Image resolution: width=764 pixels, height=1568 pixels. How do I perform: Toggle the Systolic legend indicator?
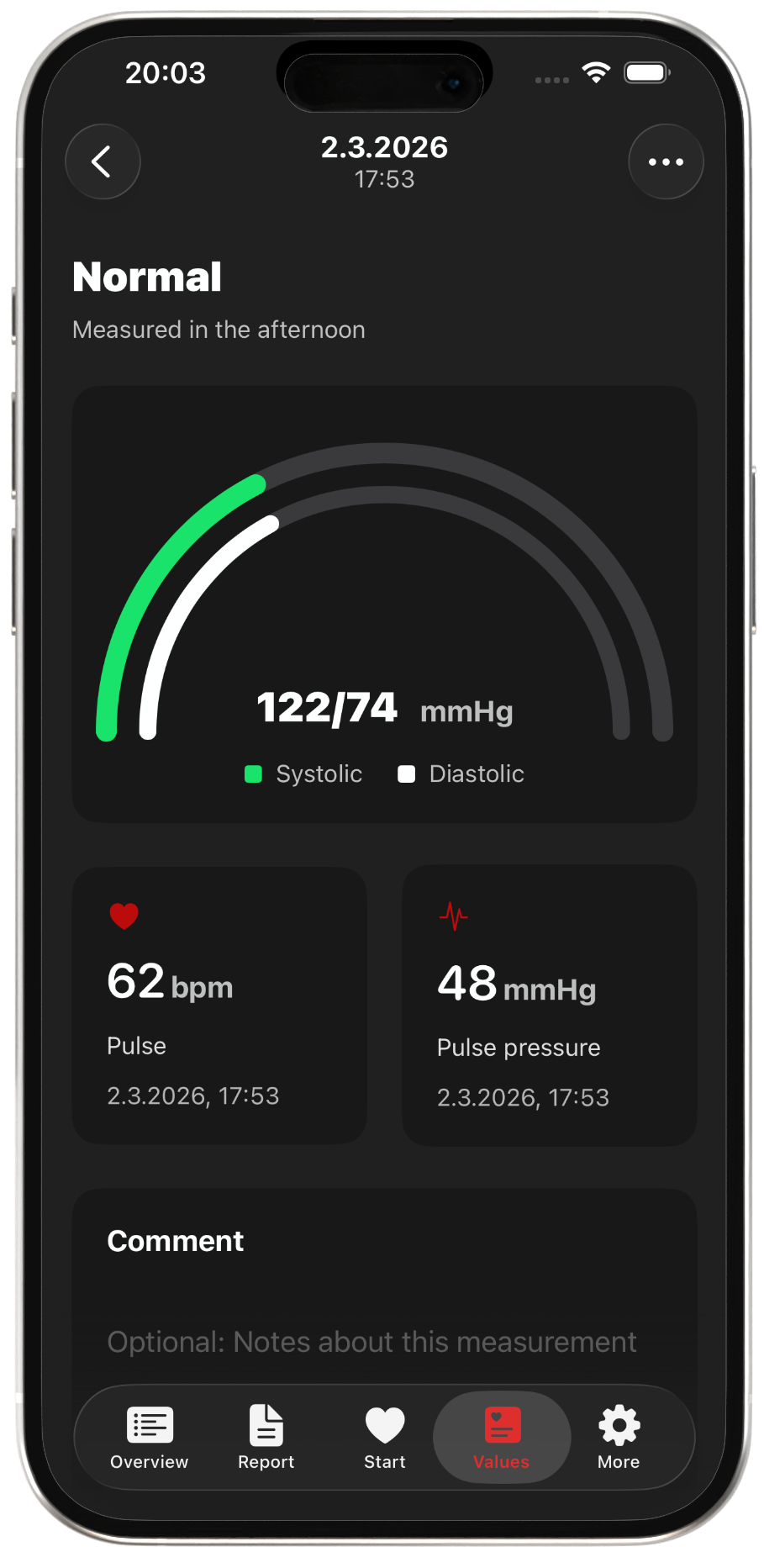(x=253, y=773)
